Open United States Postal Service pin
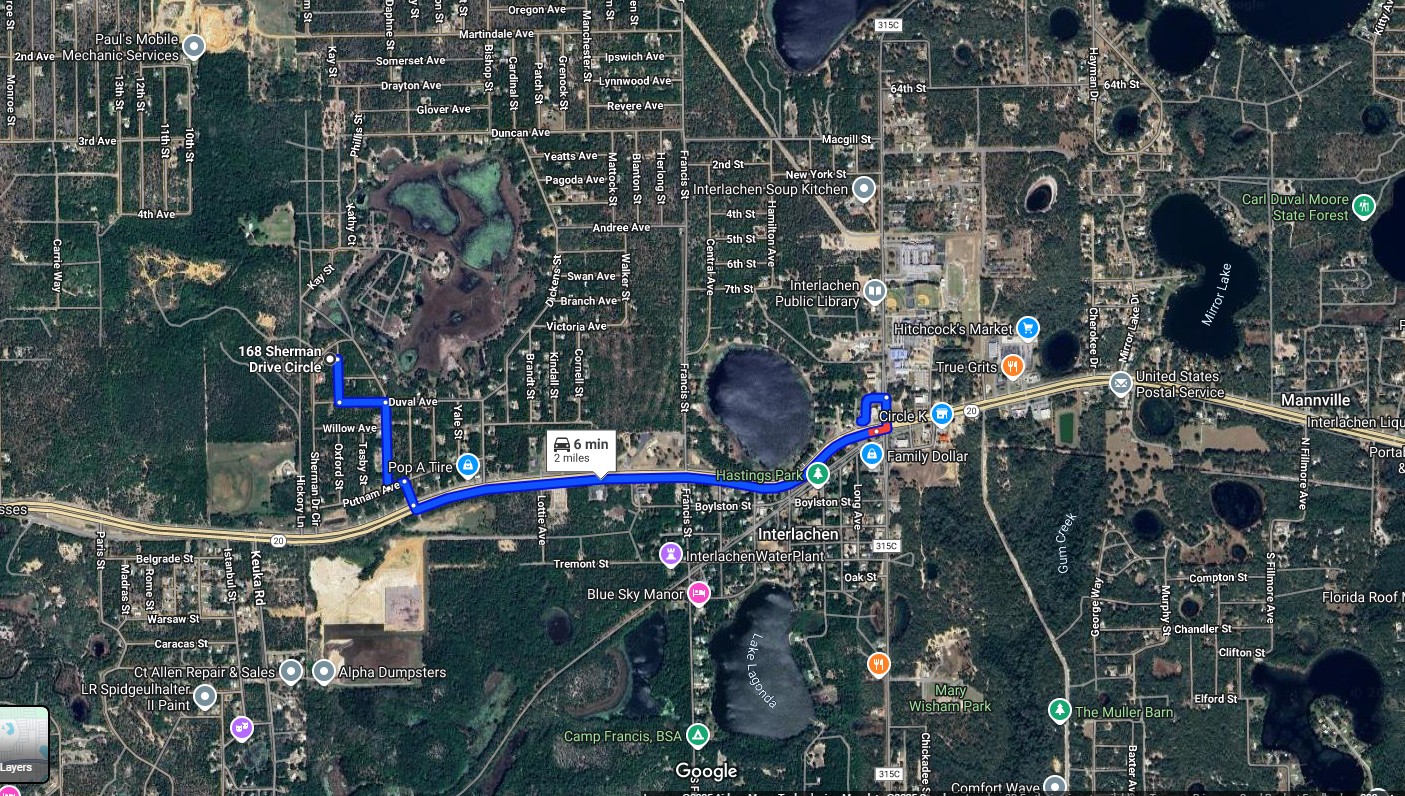Screen dimensions: 1405x796 [1121, 383]
